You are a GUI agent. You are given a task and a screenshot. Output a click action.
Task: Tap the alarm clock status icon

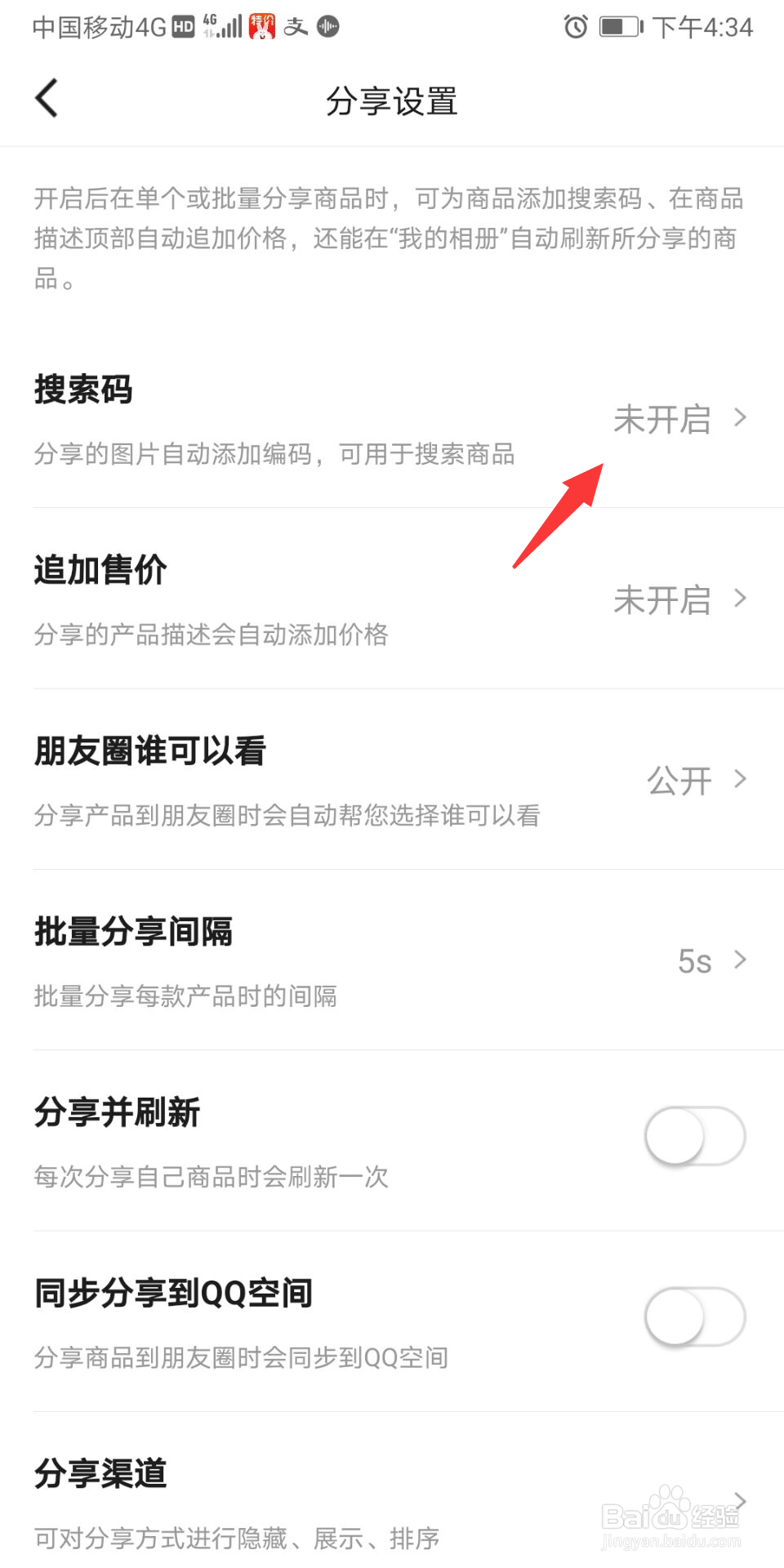click(577, 26)
